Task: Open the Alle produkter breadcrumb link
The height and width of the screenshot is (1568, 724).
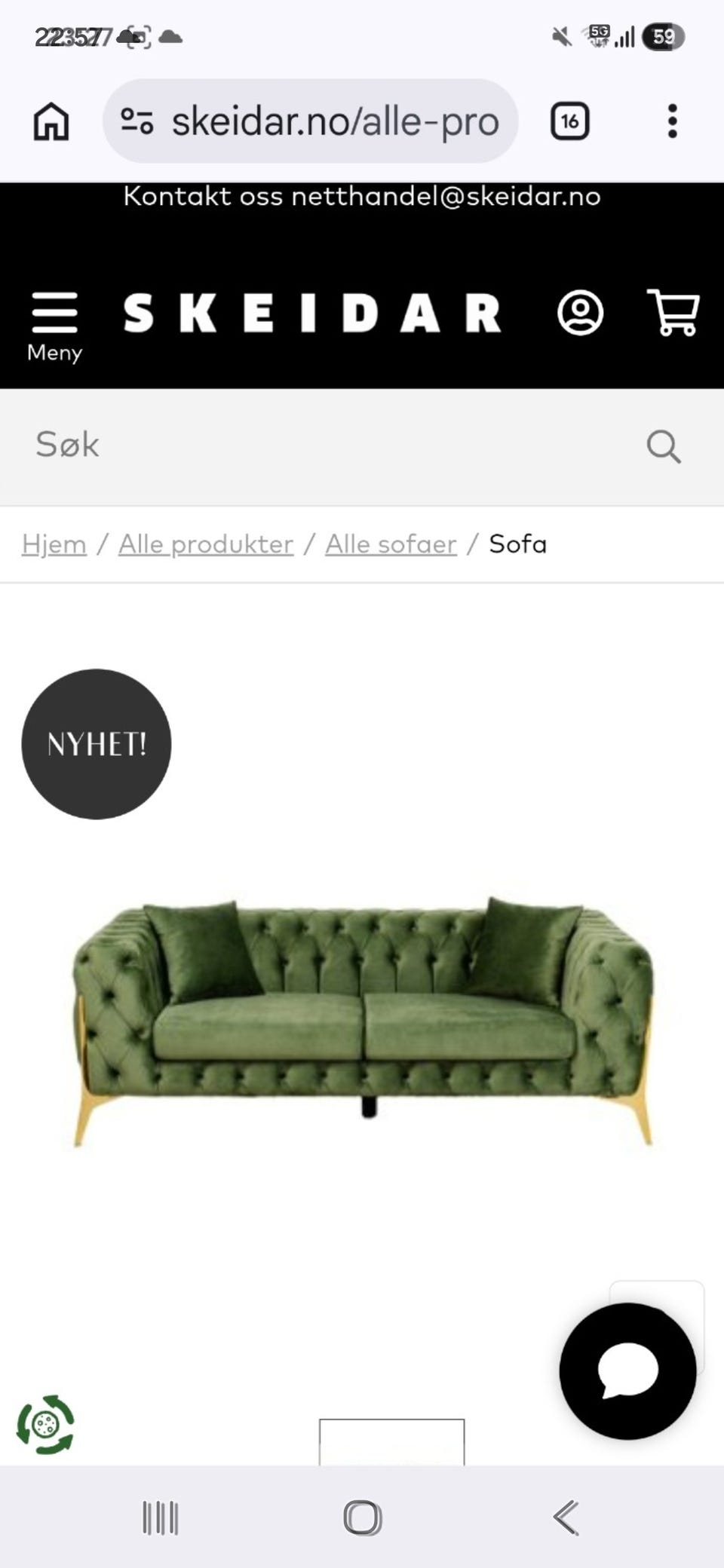Action: [206, 544]
